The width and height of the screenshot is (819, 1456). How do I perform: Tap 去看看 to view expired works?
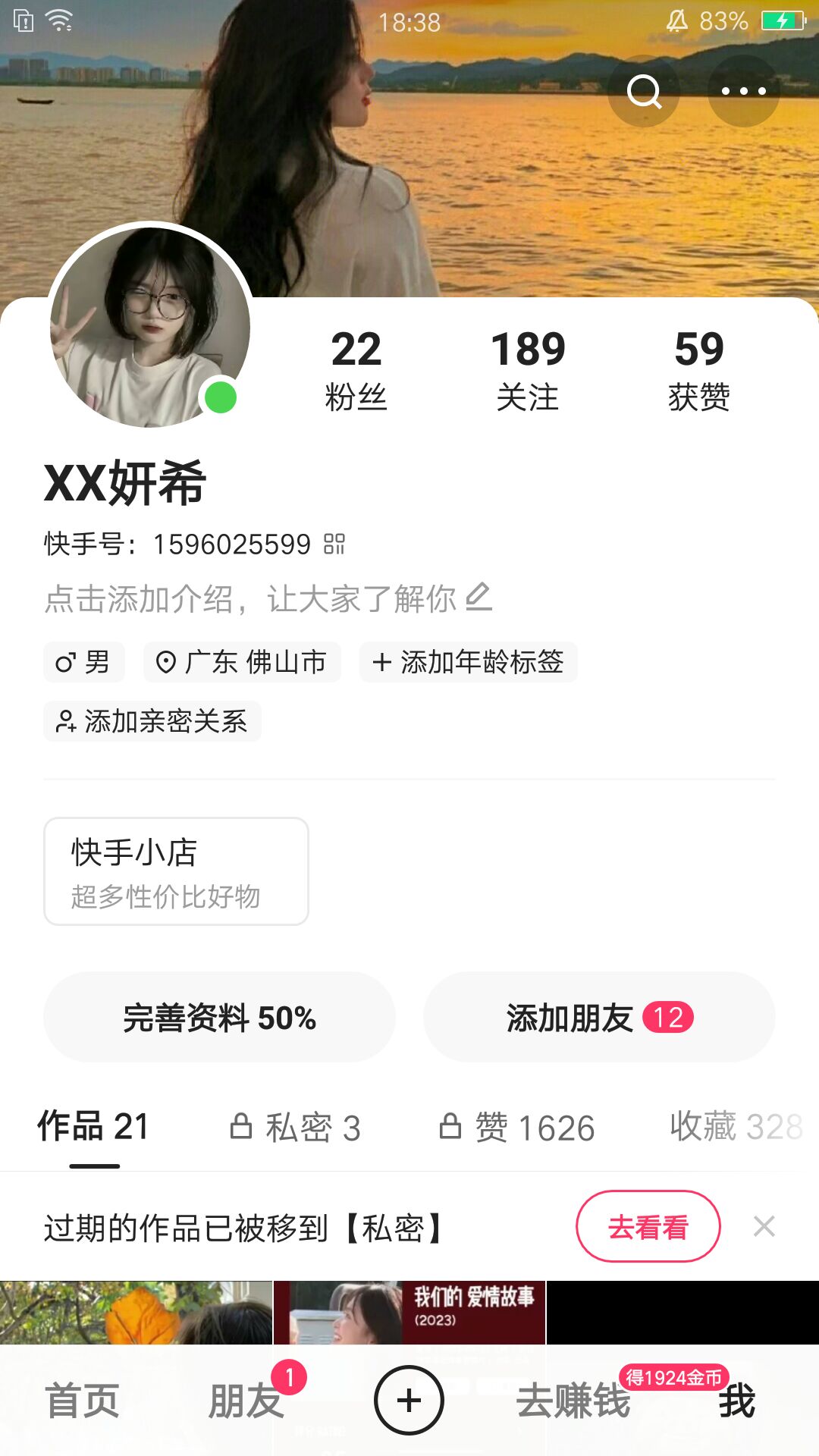648,1226
